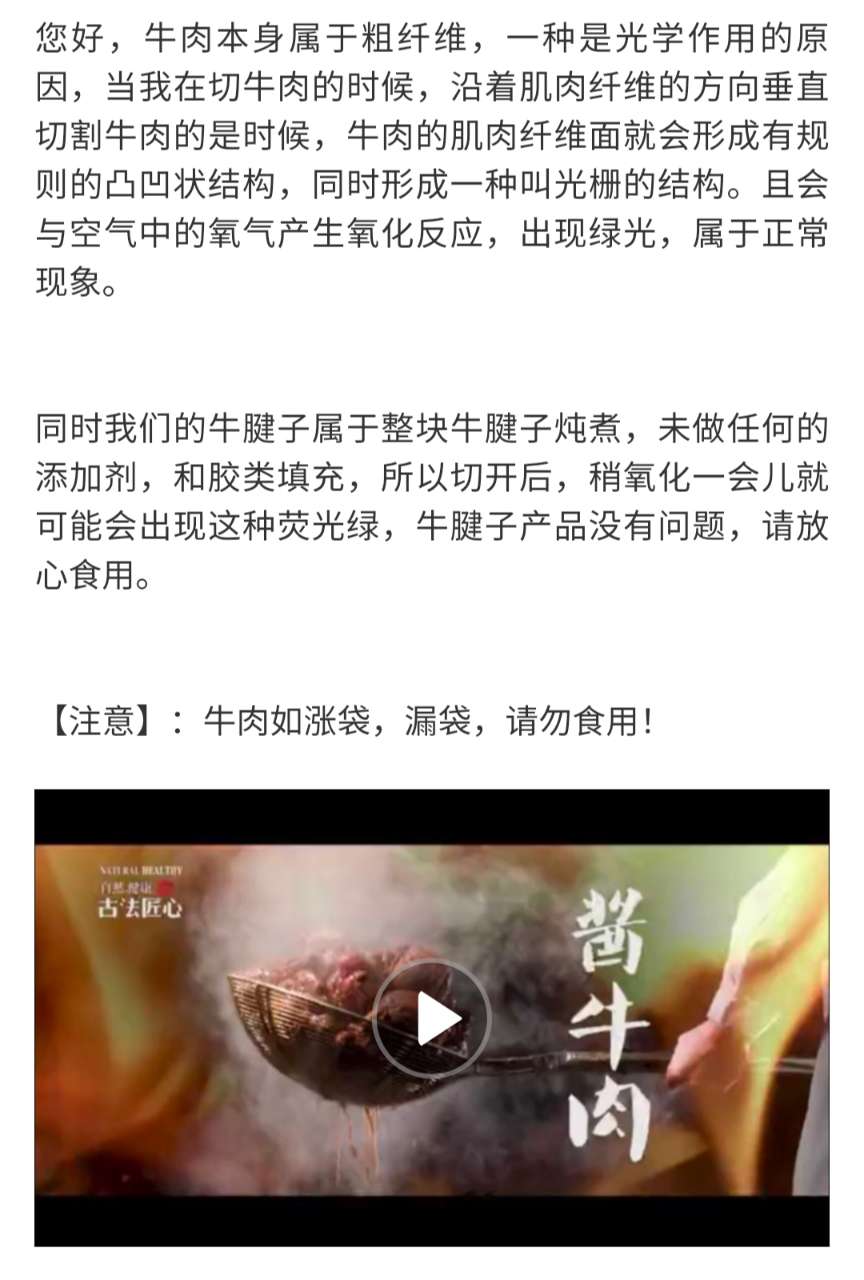The image size is (864, 1280).
Task: Play the braised beef video
Action: click(x=432, y=1018)
